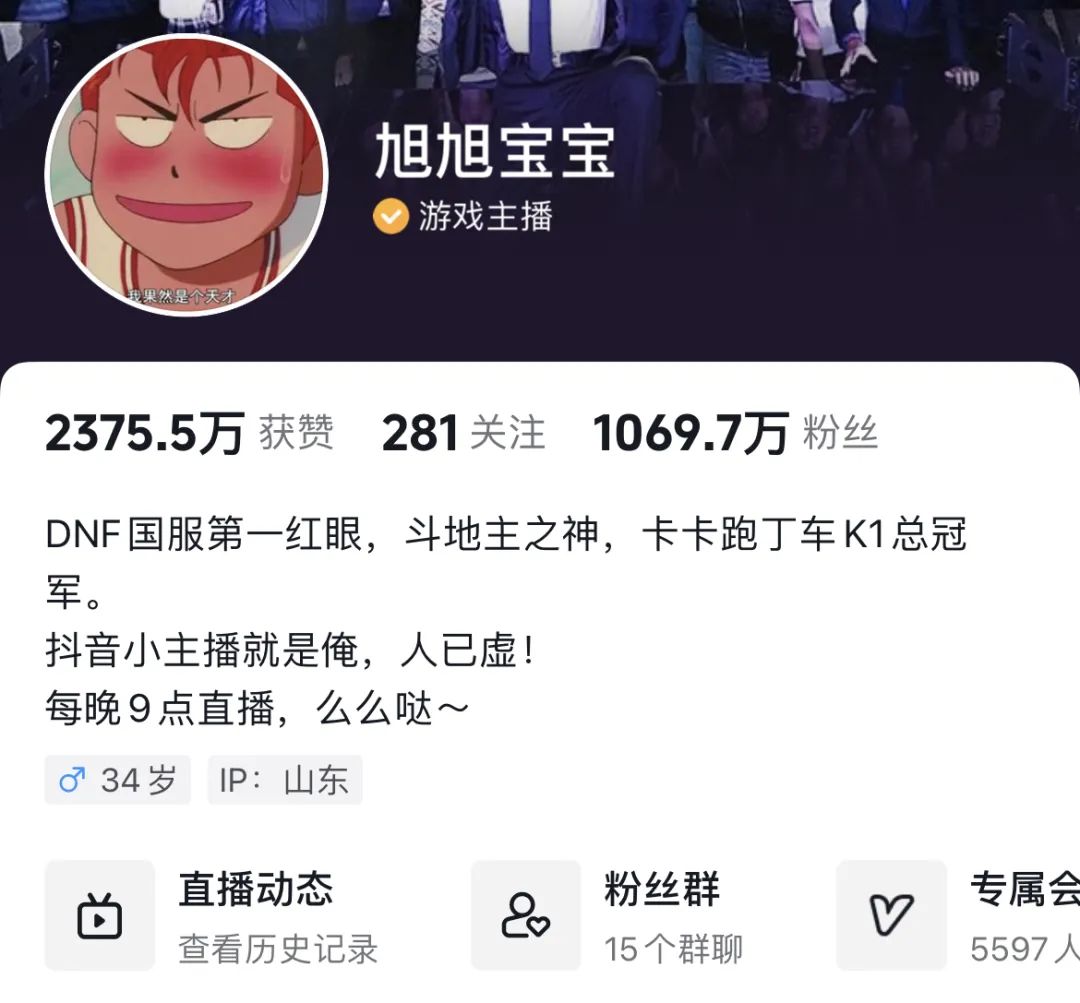
Task: Open the 旭旭宝宝 profile avatar
Action: [x=187, y=174]
